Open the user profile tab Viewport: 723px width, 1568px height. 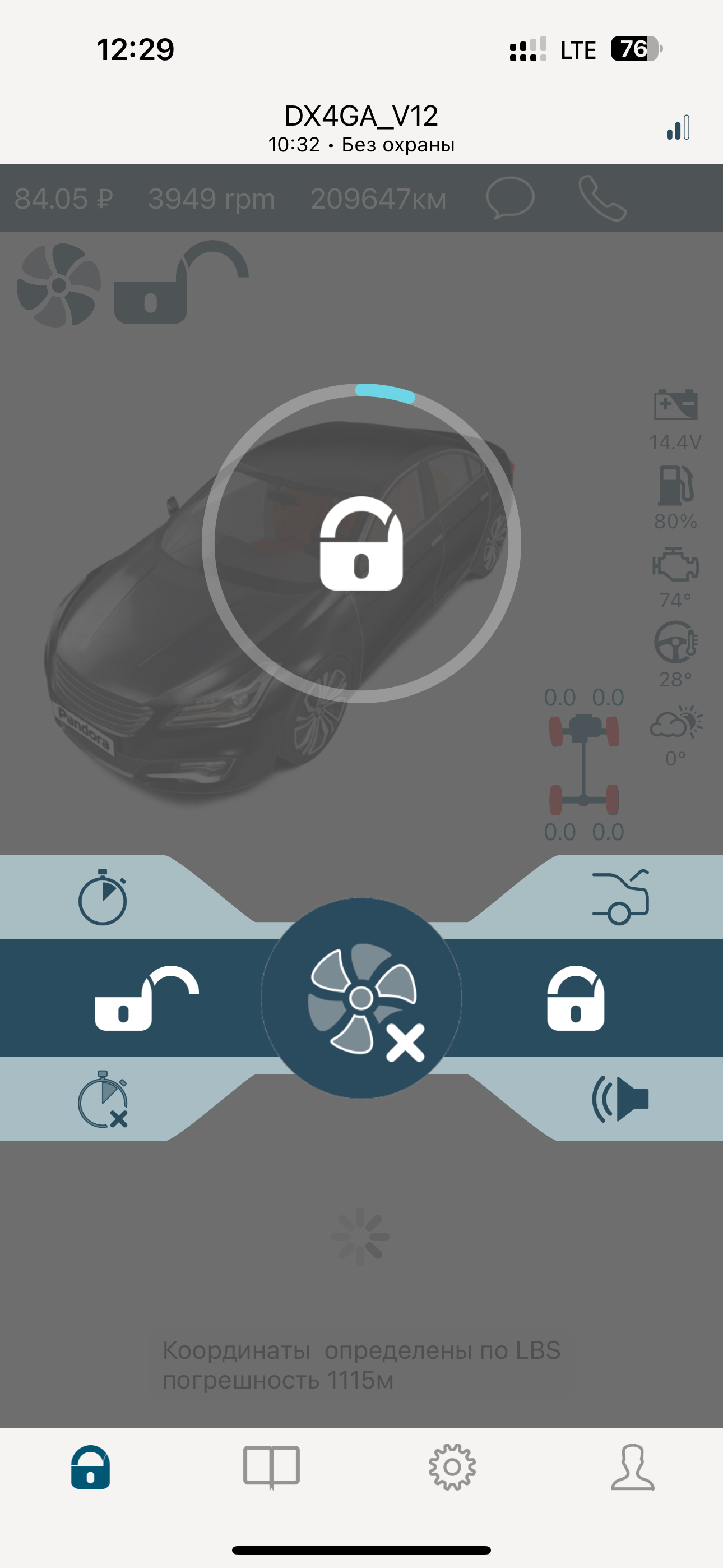coord(633,1467)
